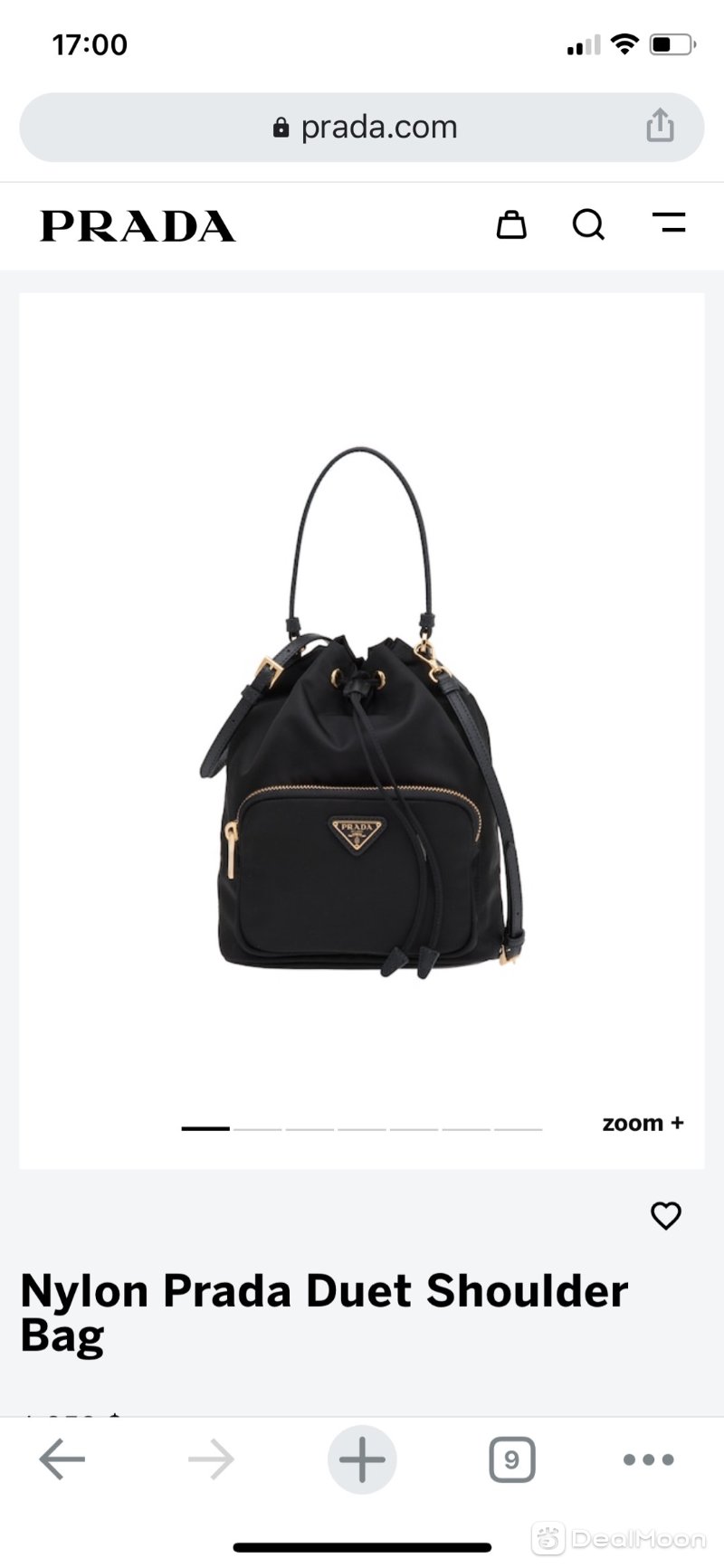View the 9 open tabs
This screenshot has height=1568, width=724.
[x=511, y=1459]
